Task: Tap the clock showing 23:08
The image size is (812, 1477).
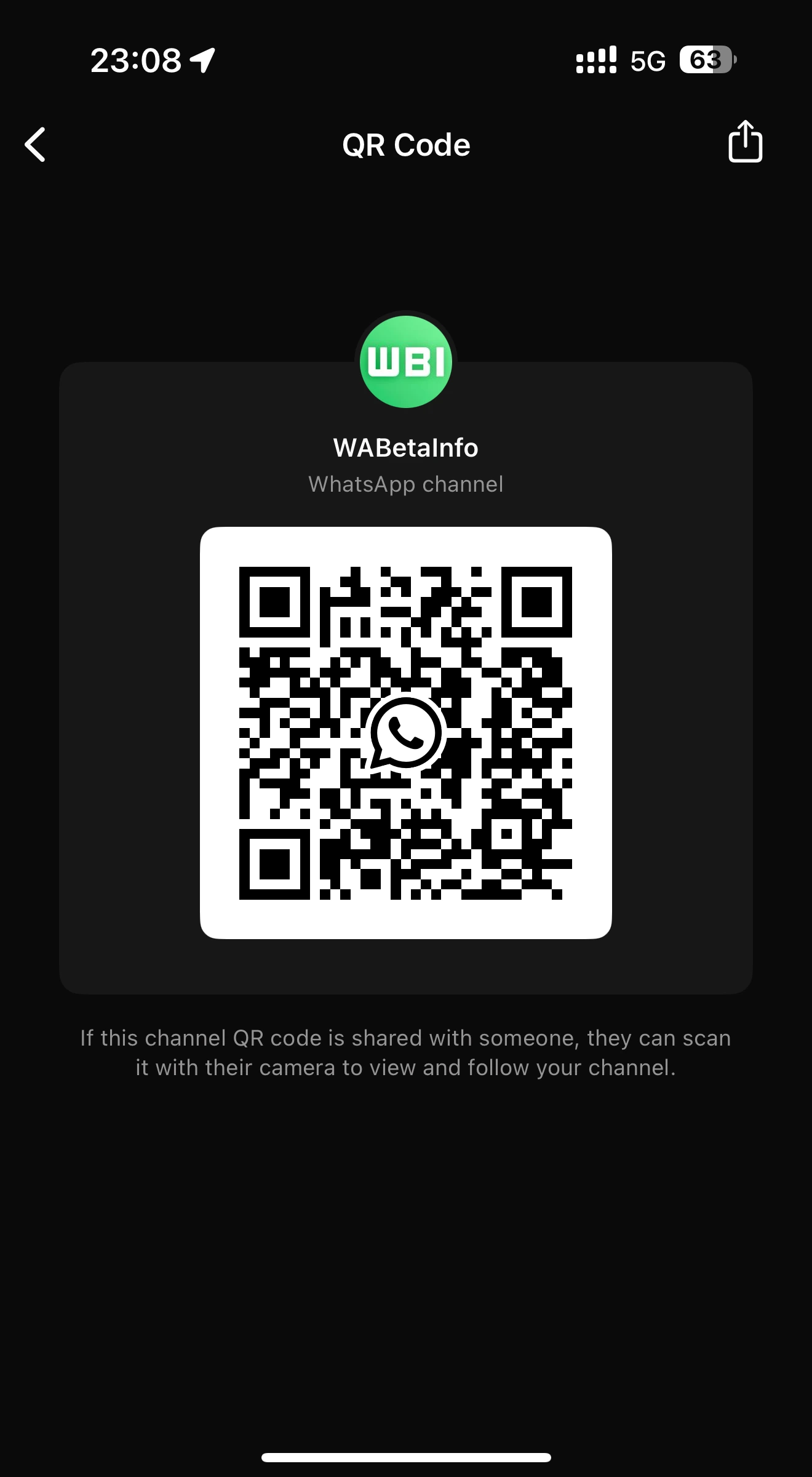Action: click(137, 59)
